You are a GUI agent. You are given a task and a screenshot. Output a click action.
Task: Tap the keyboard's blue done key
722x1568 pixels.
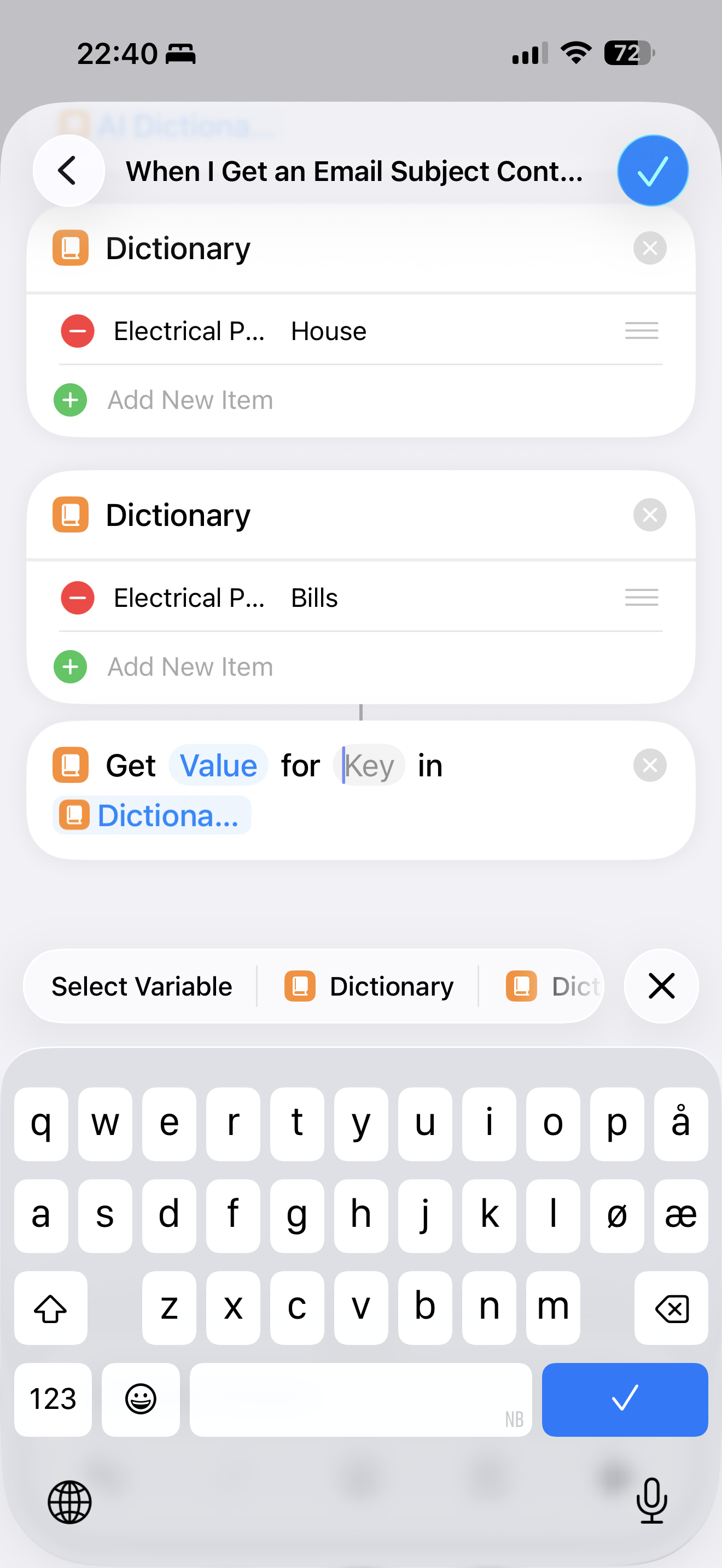pyautogui.click(x=624, y=1399)
